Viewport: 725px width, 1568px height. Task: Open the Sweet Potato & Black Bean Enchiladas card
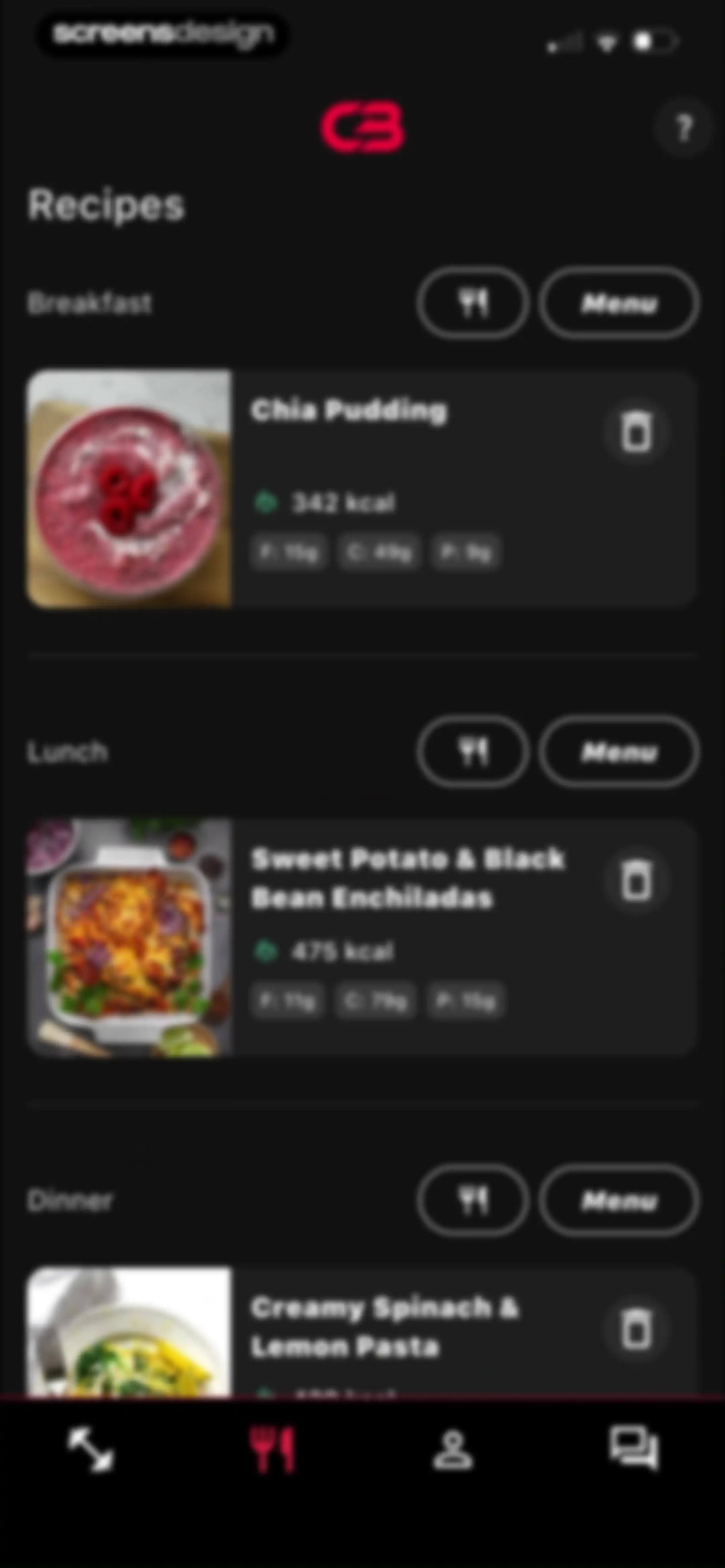(361, 937)
